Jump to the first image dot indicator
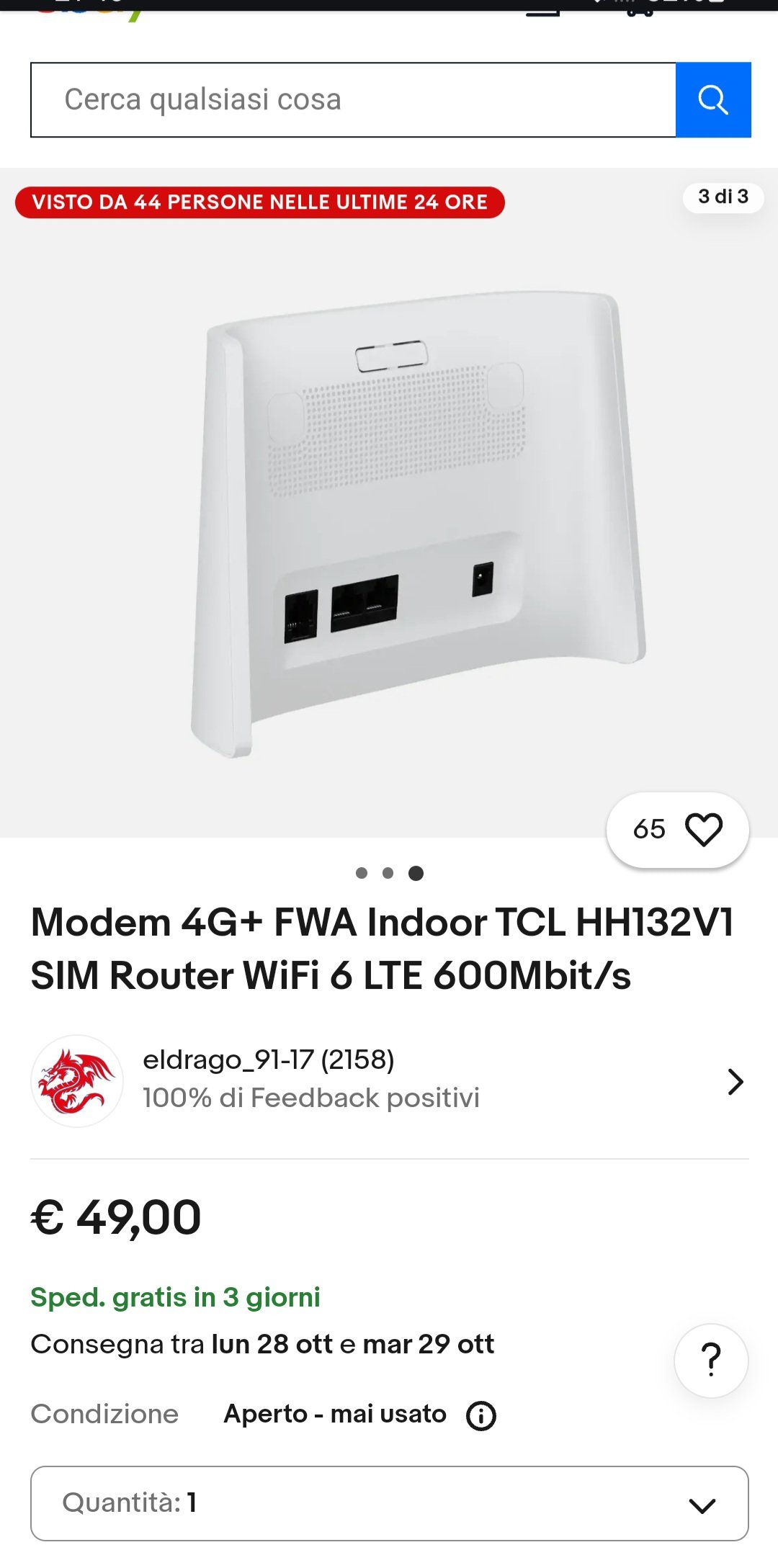 [362, 873]
